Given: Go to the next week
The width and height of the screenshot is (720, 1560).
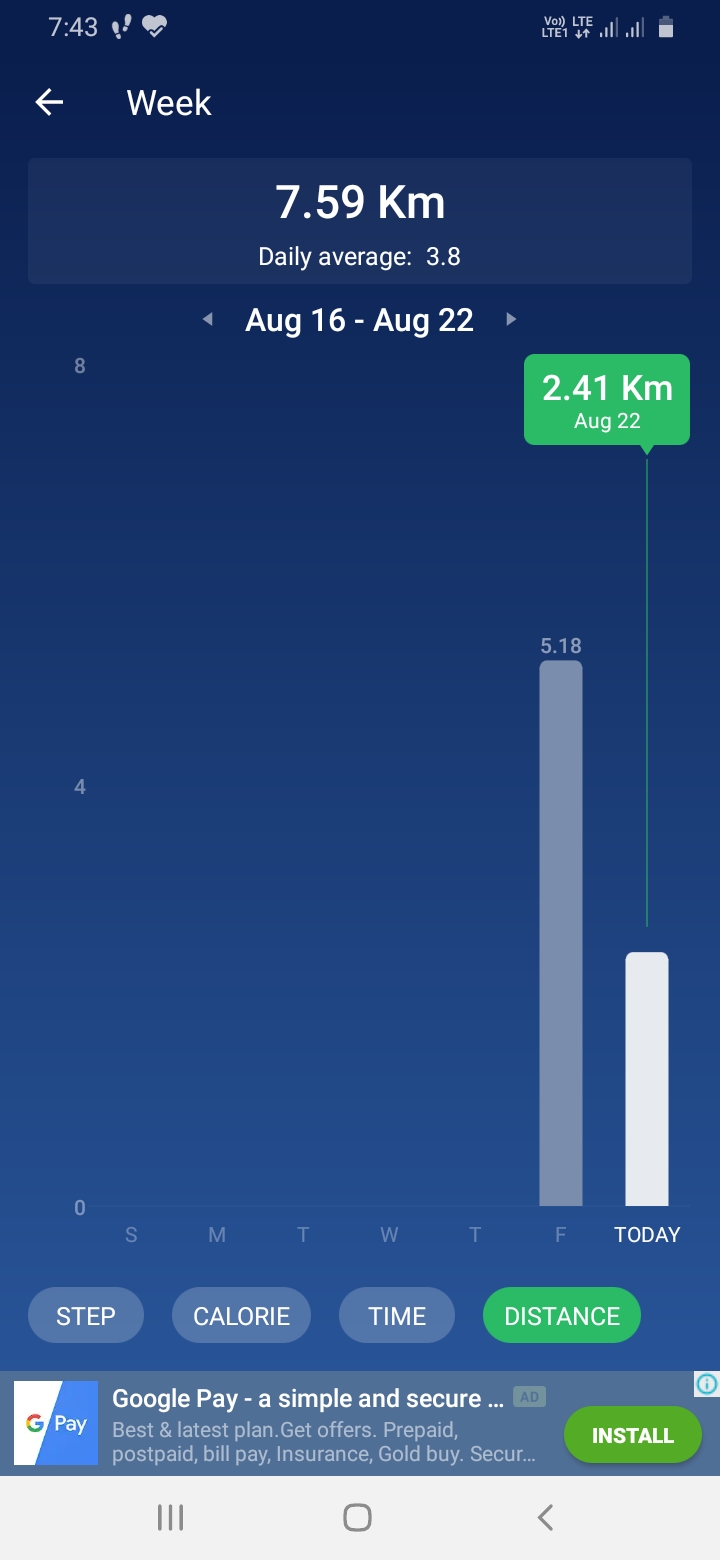Looking at the screenshot, I should [x=511, y=320].
